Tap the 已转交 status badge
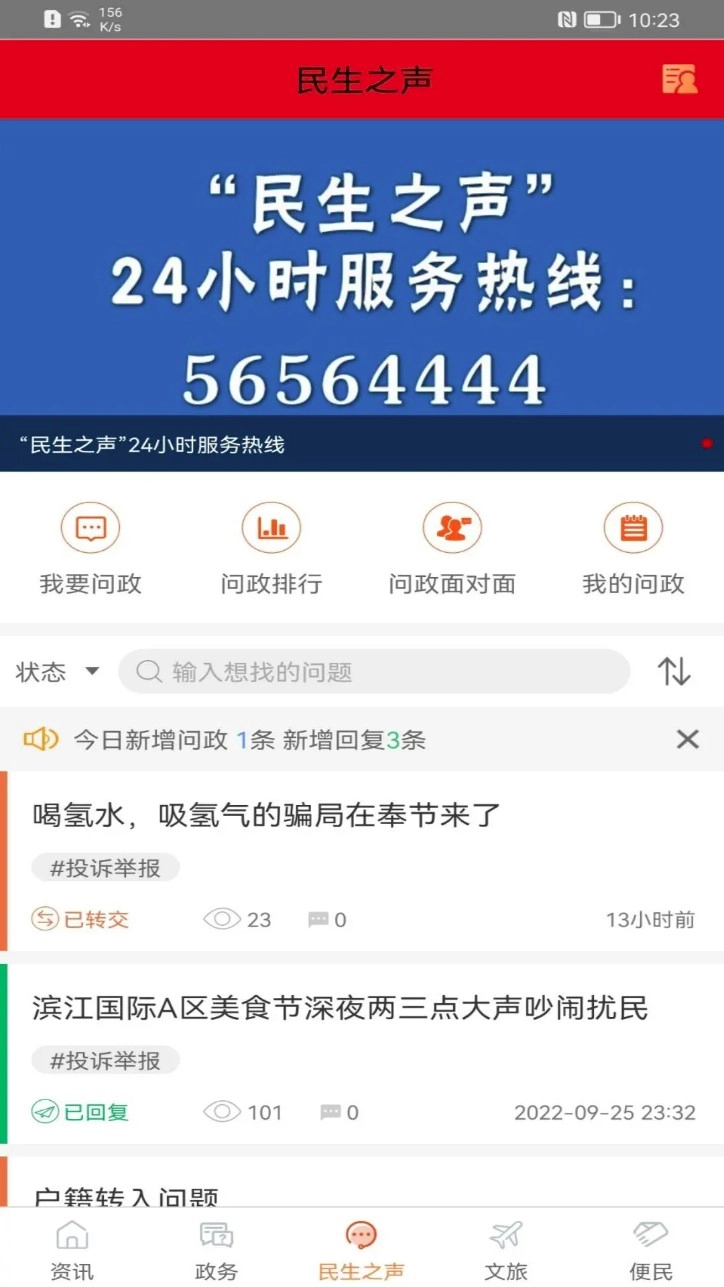Viewport: 724px width, 1287px height. pos(80,919)
